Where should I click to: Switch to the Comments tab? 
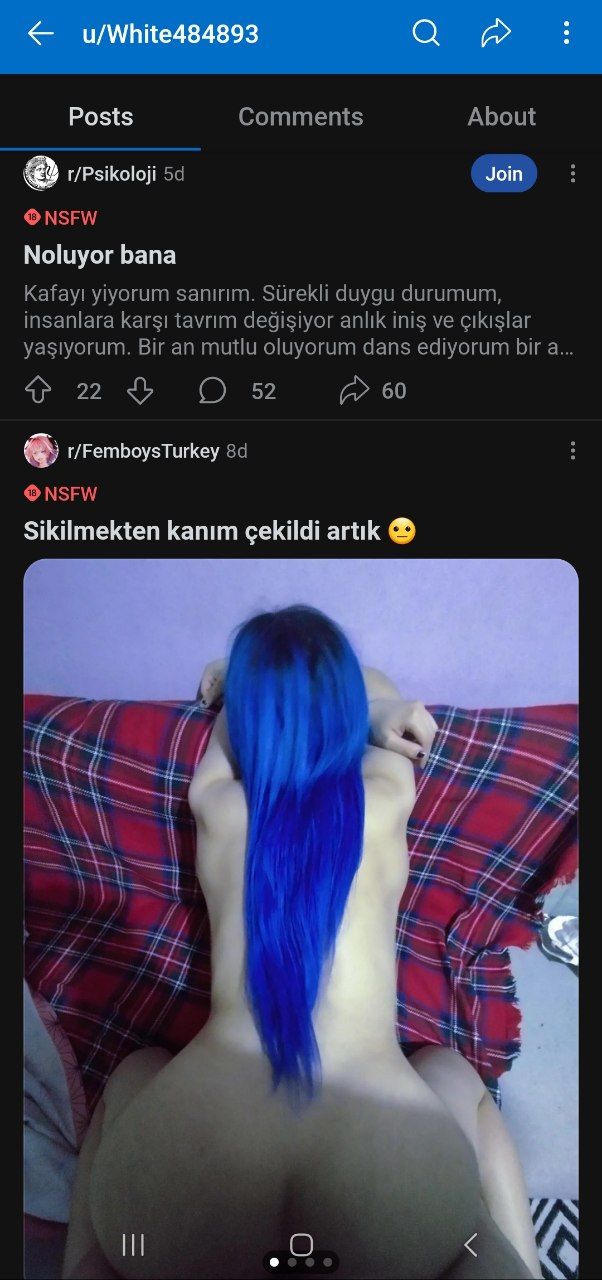click(x=300, y=116)
